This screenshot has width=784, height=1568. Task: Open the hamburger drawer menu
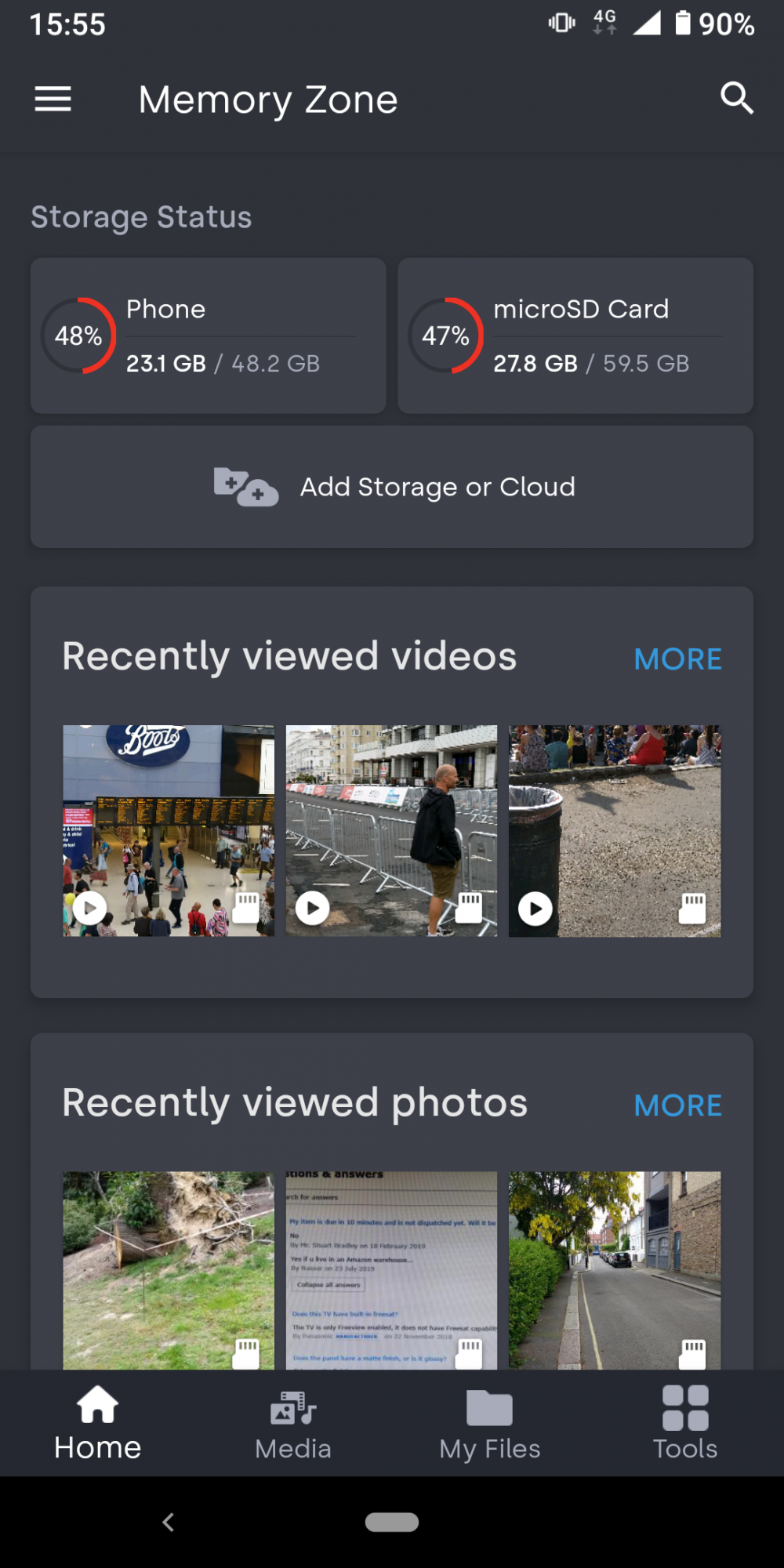53,100
